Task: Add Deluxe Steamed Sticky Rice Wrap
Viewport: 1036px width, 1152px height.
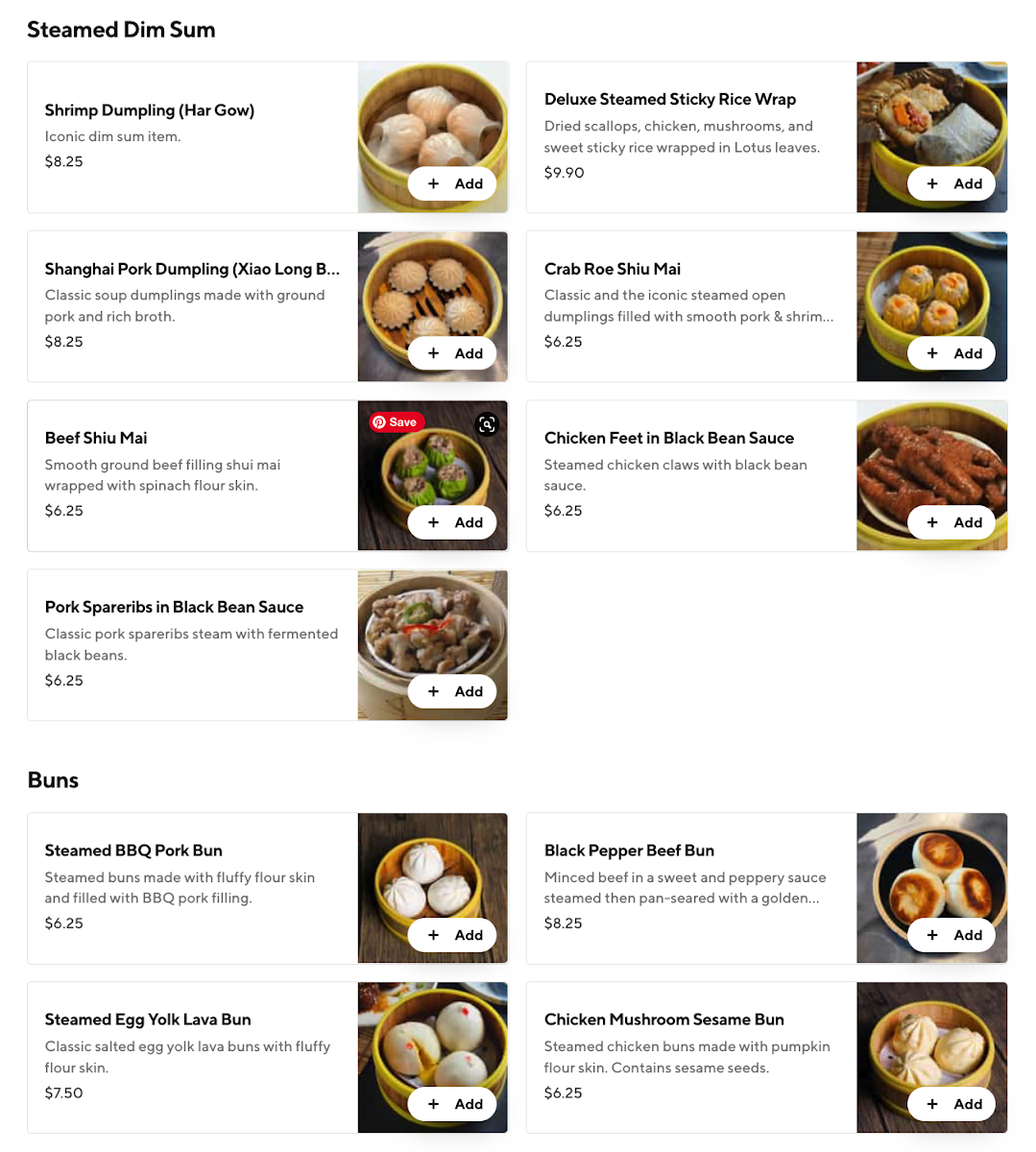Action: coord(952,183)
